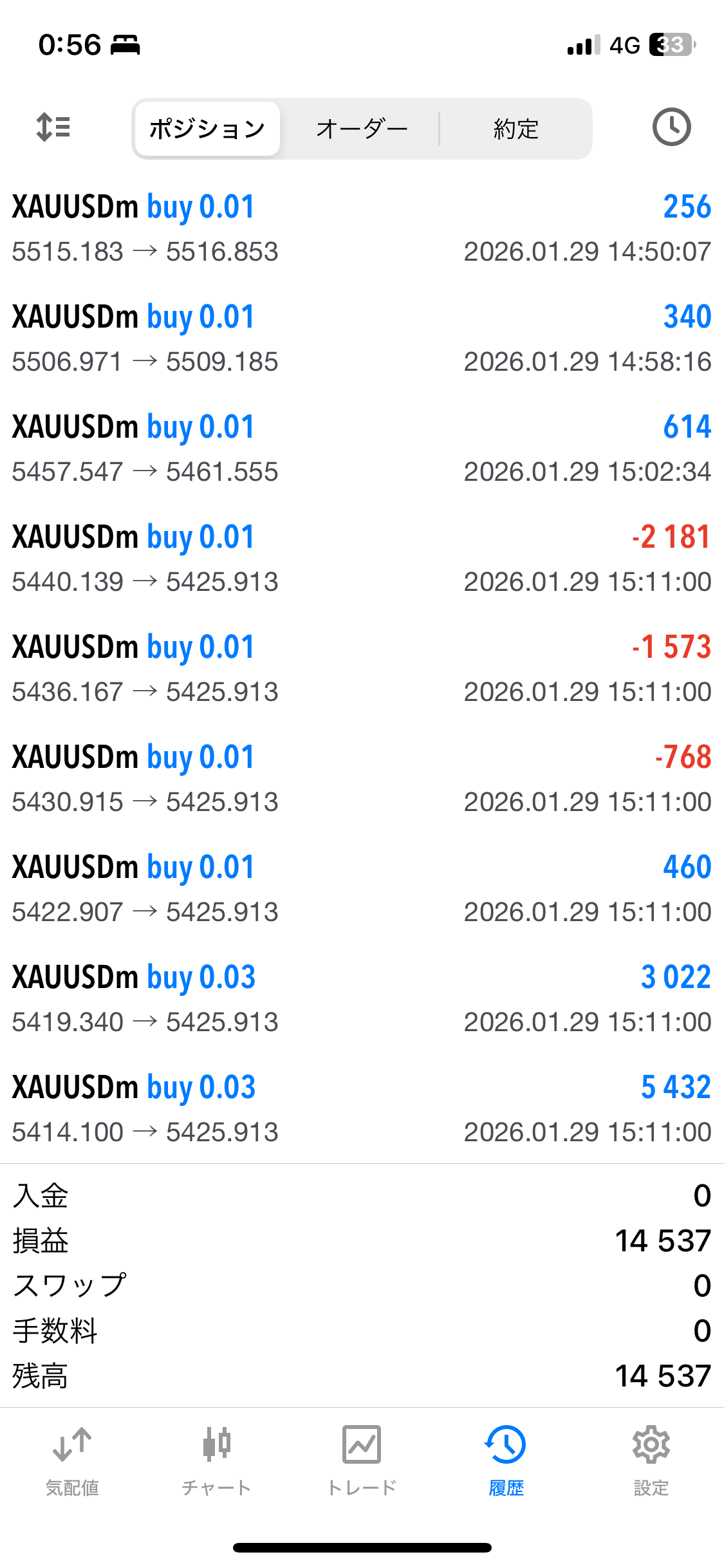This screenshot has width=724, height=1568.
Task: Show details of the 614 profit position
Action: click(362, 449)
